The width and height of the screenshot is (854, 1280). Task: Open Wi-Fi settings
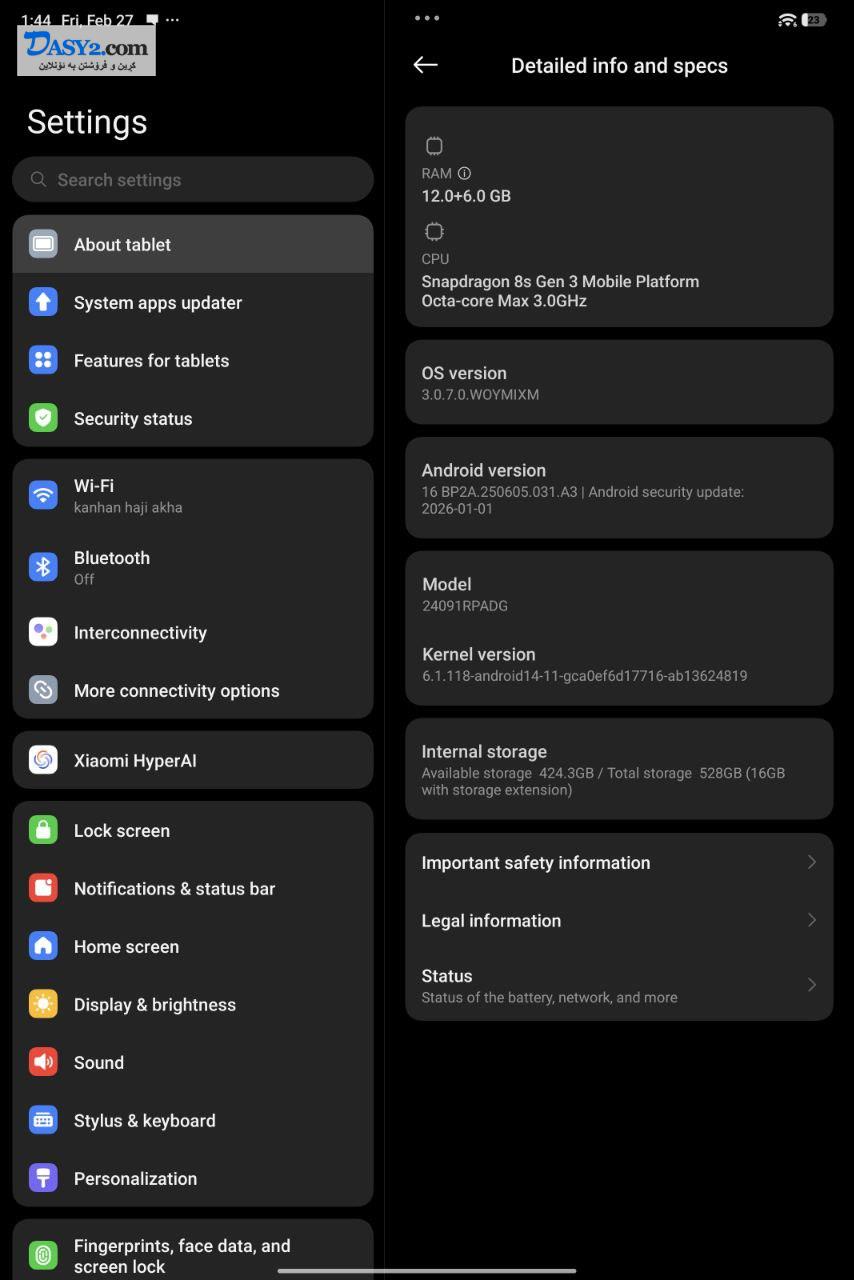coord(192,495)
